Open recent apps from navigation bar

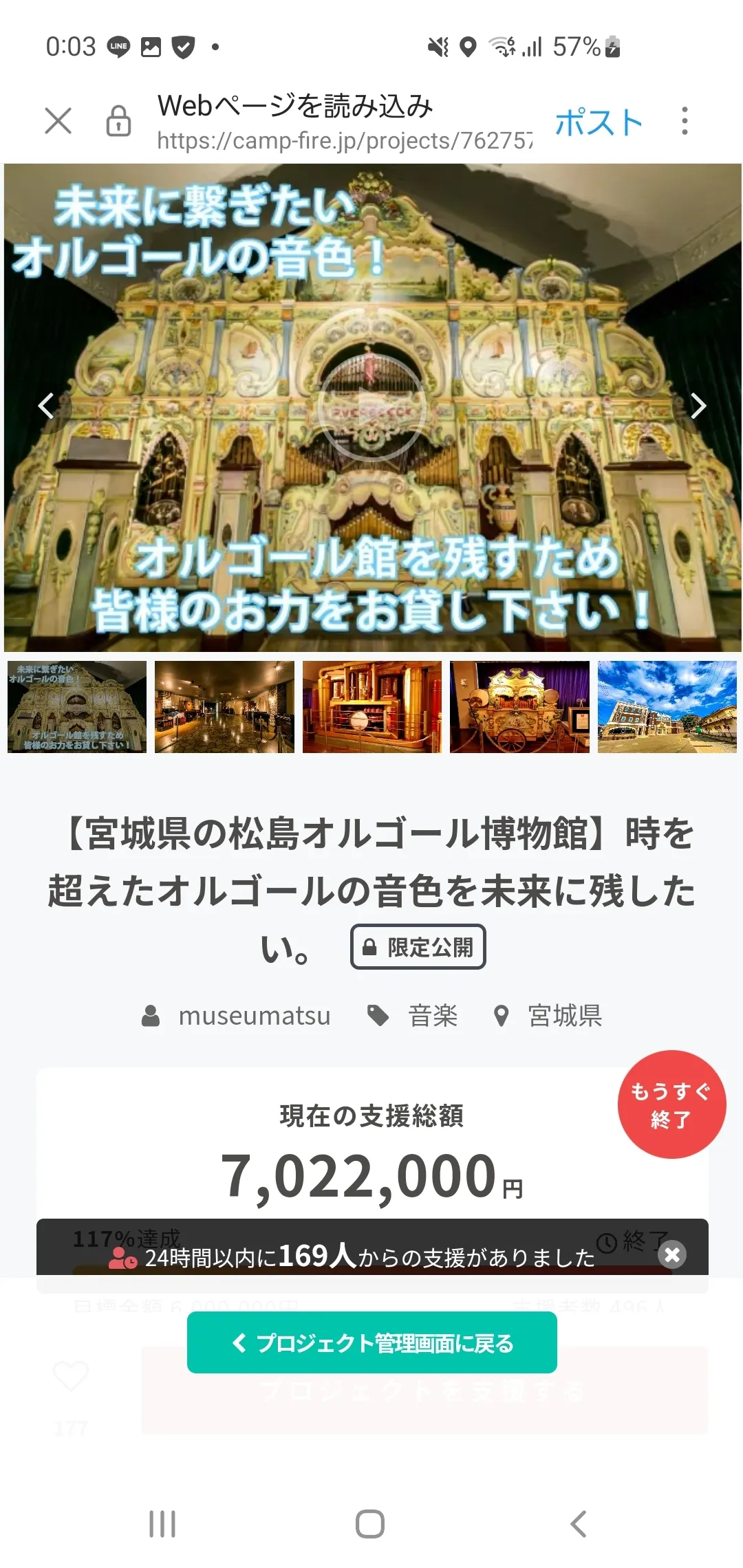click(162, 1524)
